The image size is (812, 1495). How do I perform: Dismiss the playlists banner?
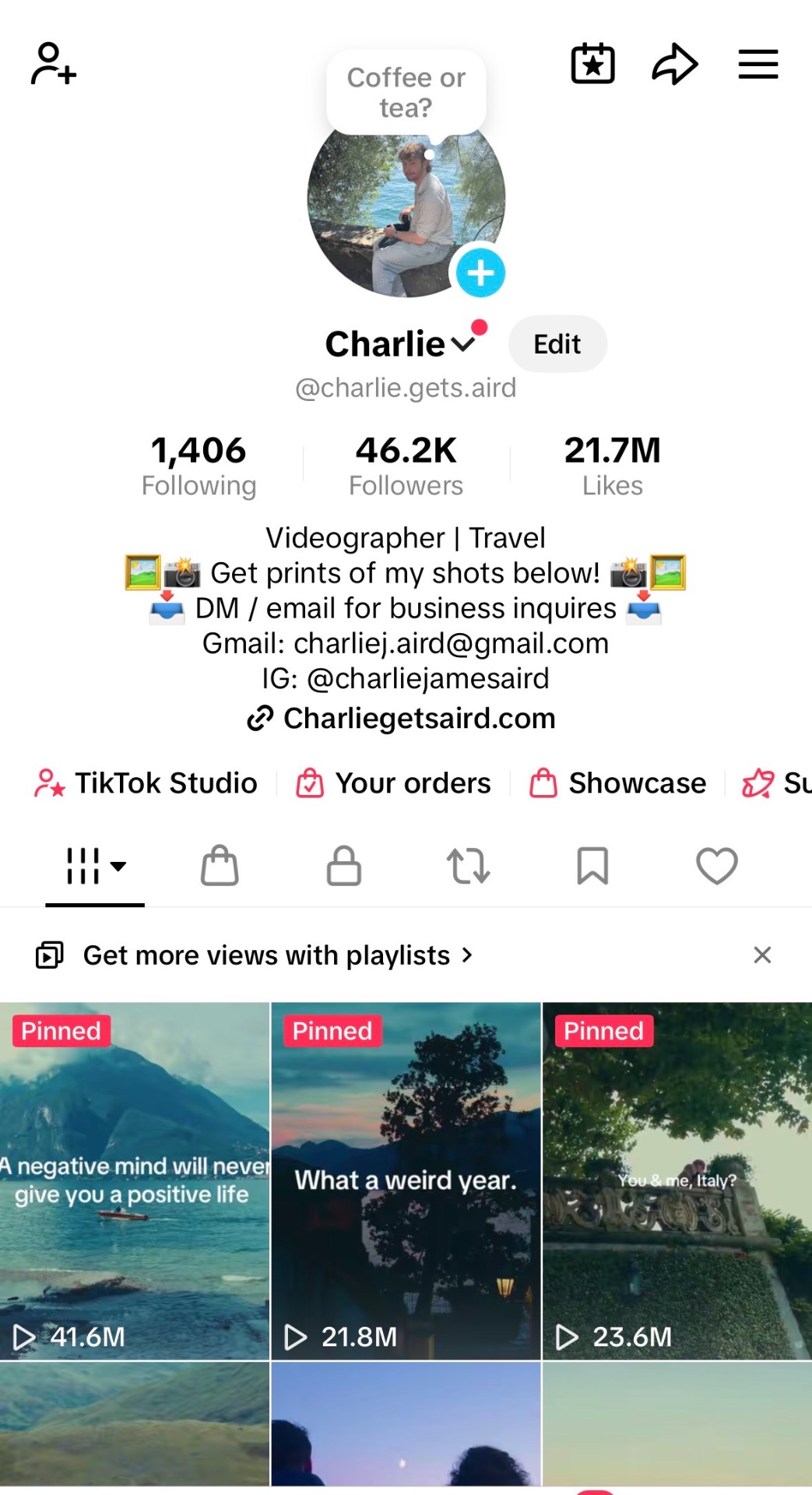763,955
